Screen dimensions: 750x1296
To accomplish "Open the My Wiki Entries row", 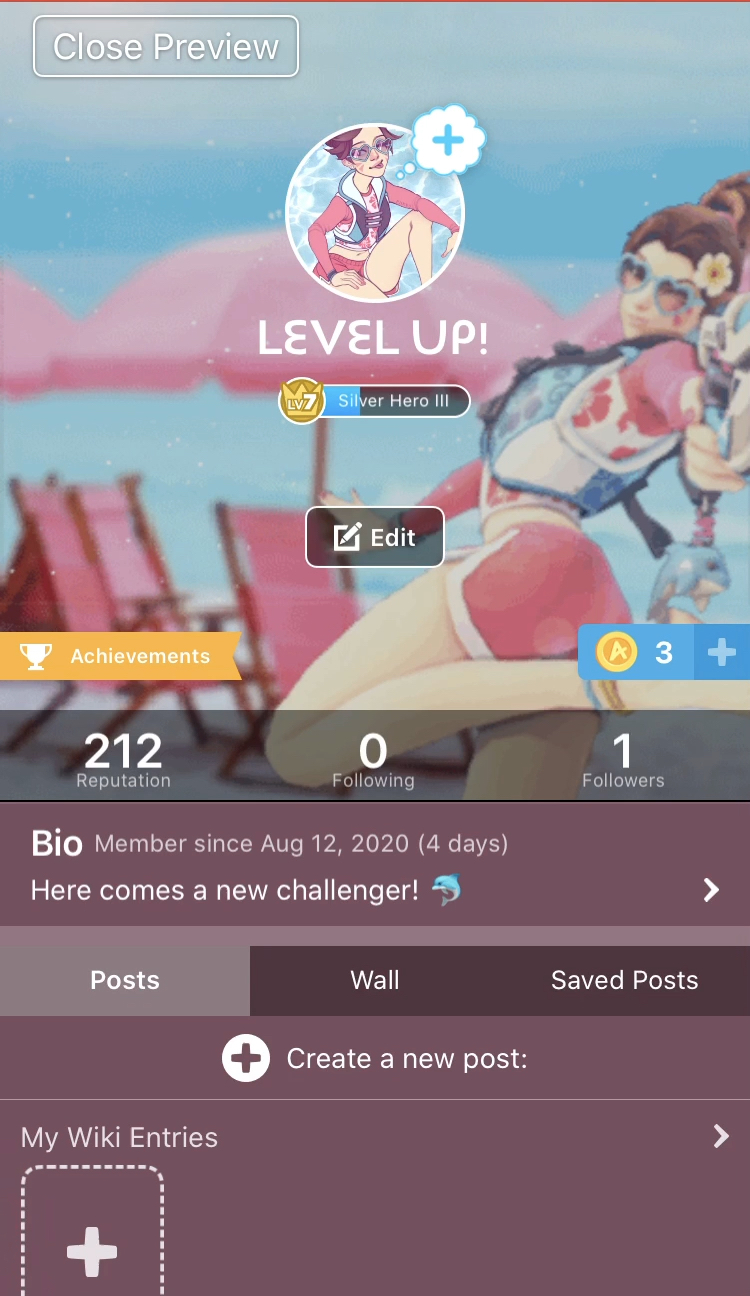I will 374,1137.
